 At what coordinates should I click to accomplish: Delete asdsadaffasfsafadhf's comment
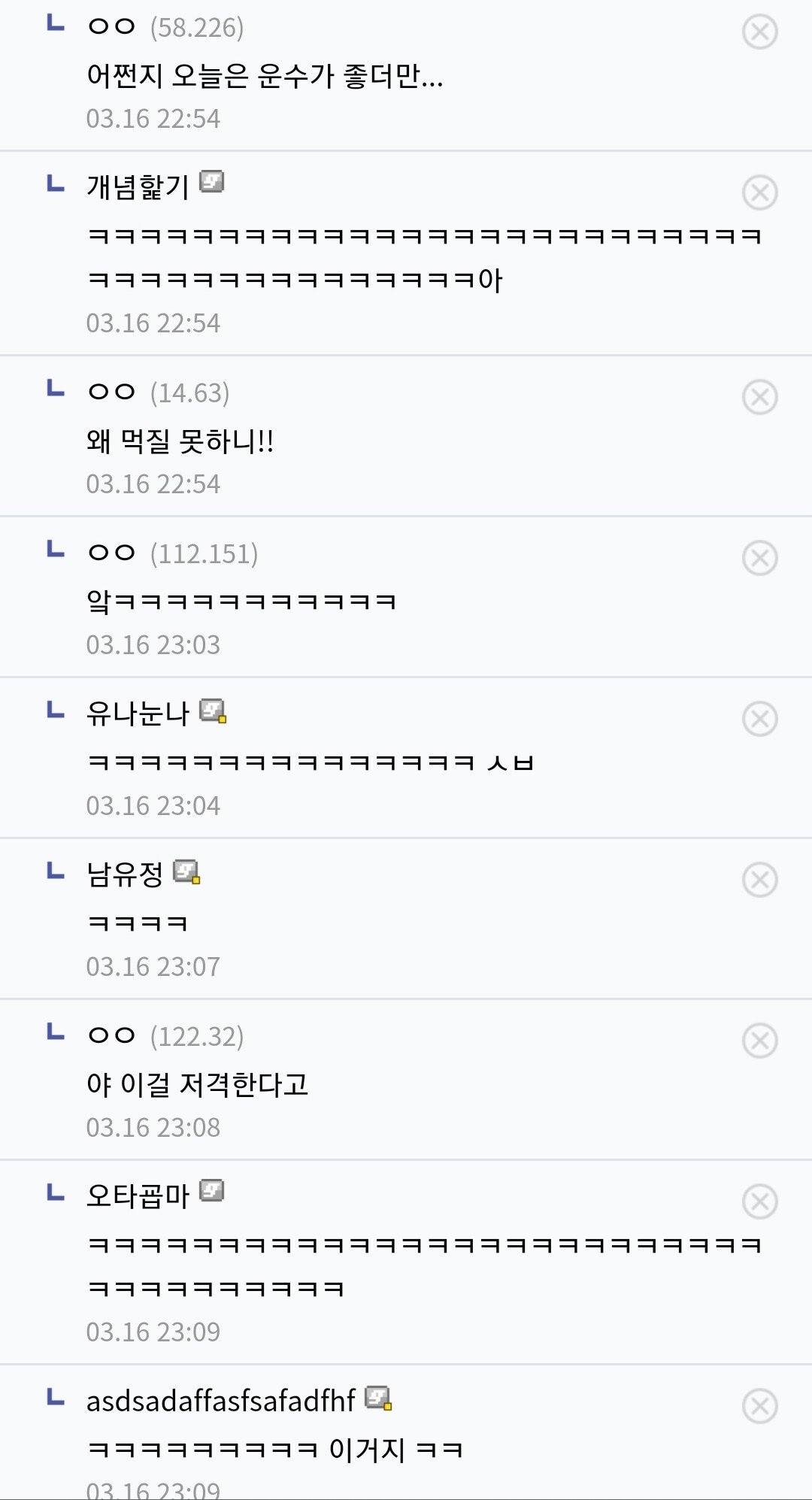click(x=759, y=1407)
